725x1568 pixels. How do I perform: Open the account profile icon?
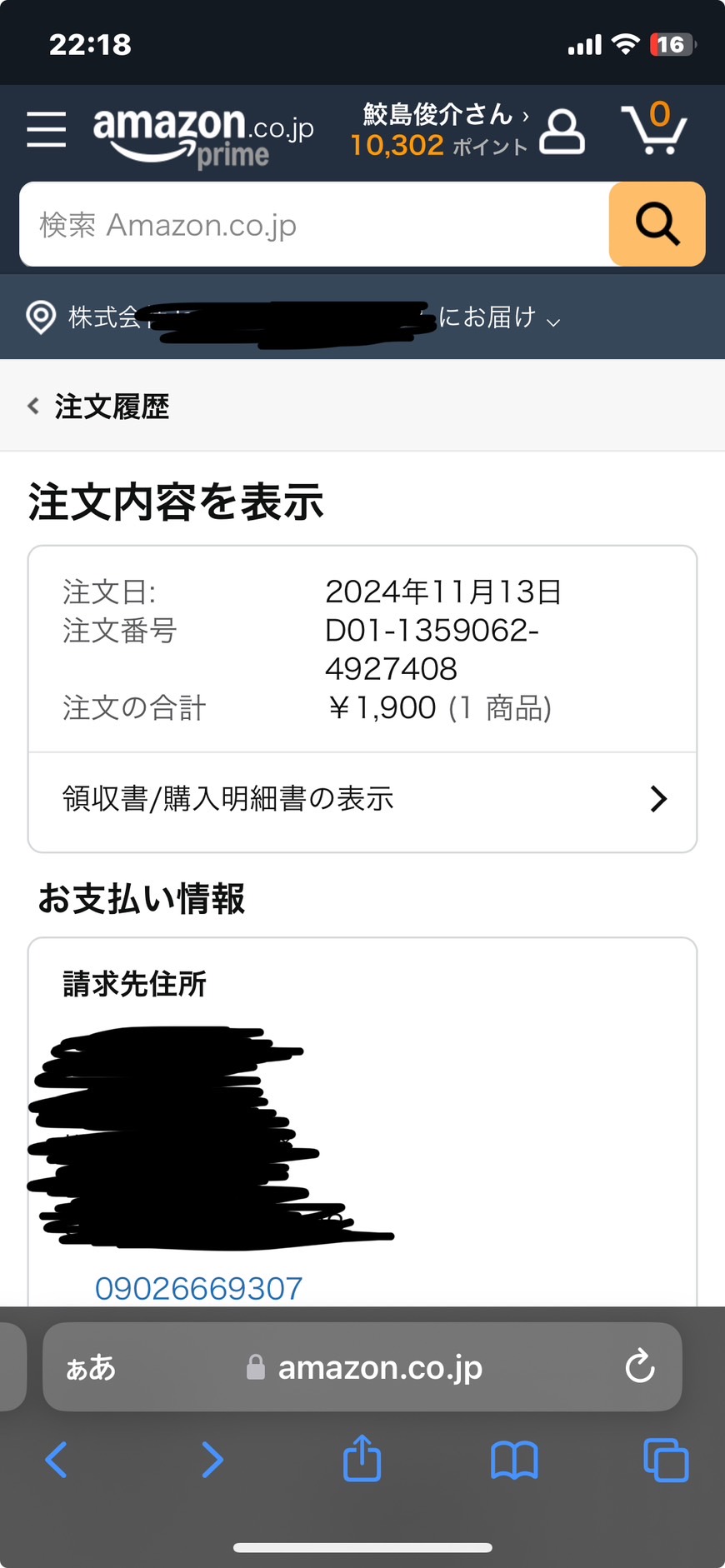point(562,131)
